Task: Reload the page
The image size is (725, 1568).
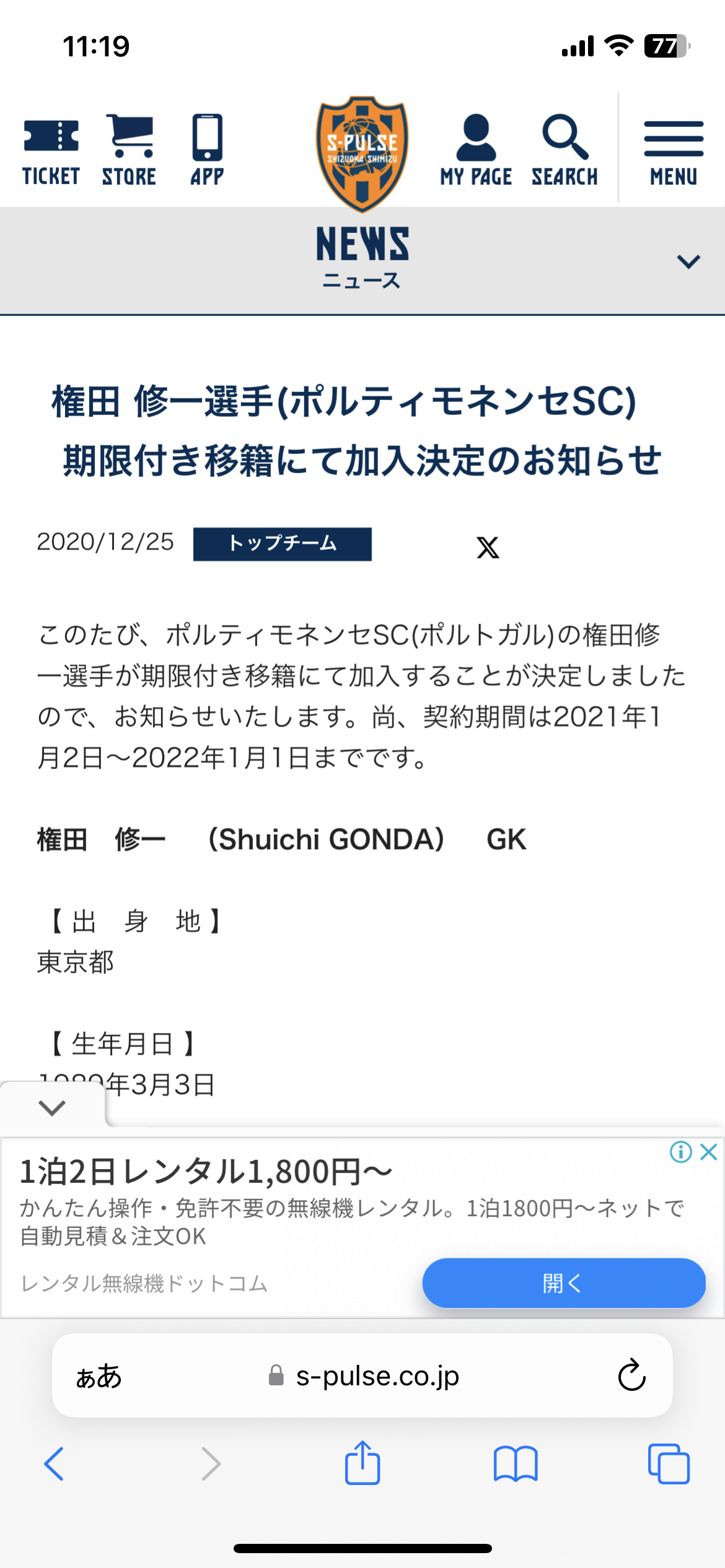Action: (631, 1375)
